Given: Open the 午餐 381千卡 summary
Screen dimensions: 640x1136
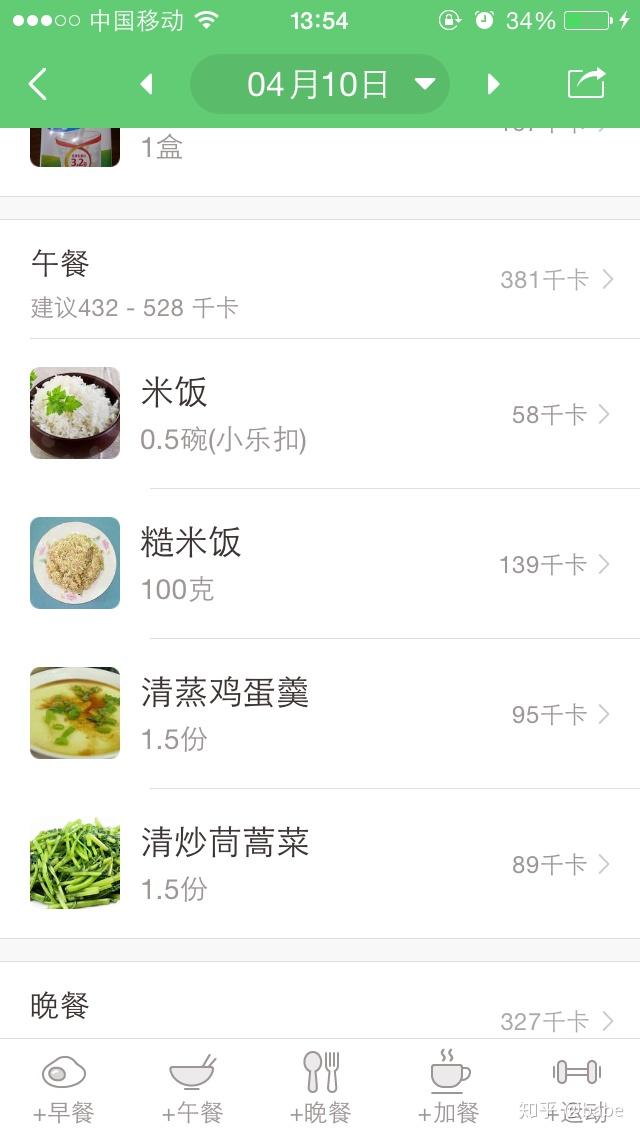Looking at the screenshot, I should pyautogui.click(x=320, y=279).
